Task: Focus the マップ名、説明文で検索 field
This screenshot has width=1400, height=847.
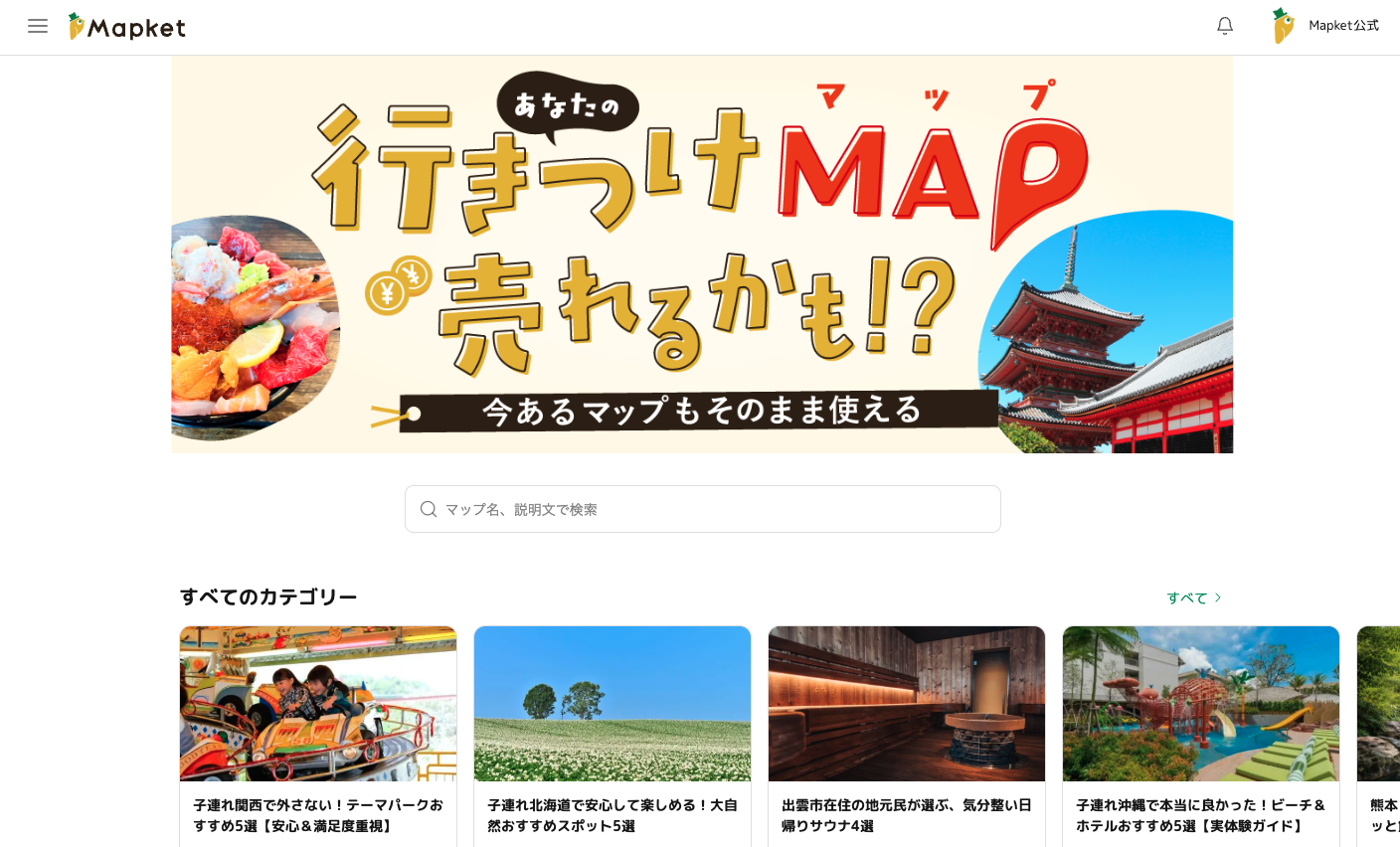Action: click(x=716, y=509)
